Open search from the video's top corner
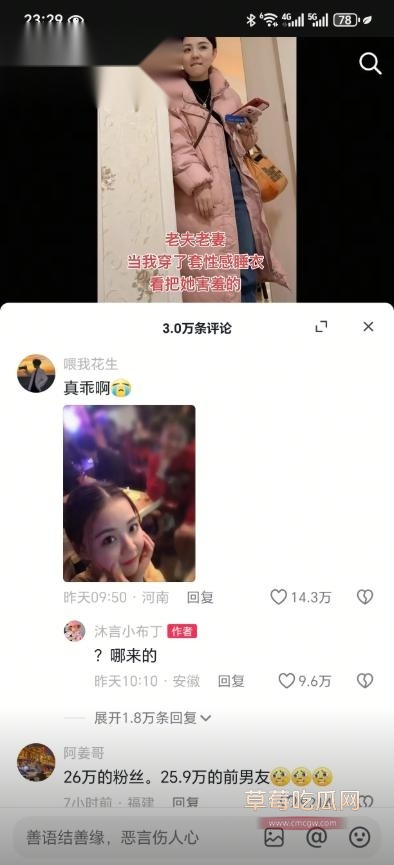 370,64
